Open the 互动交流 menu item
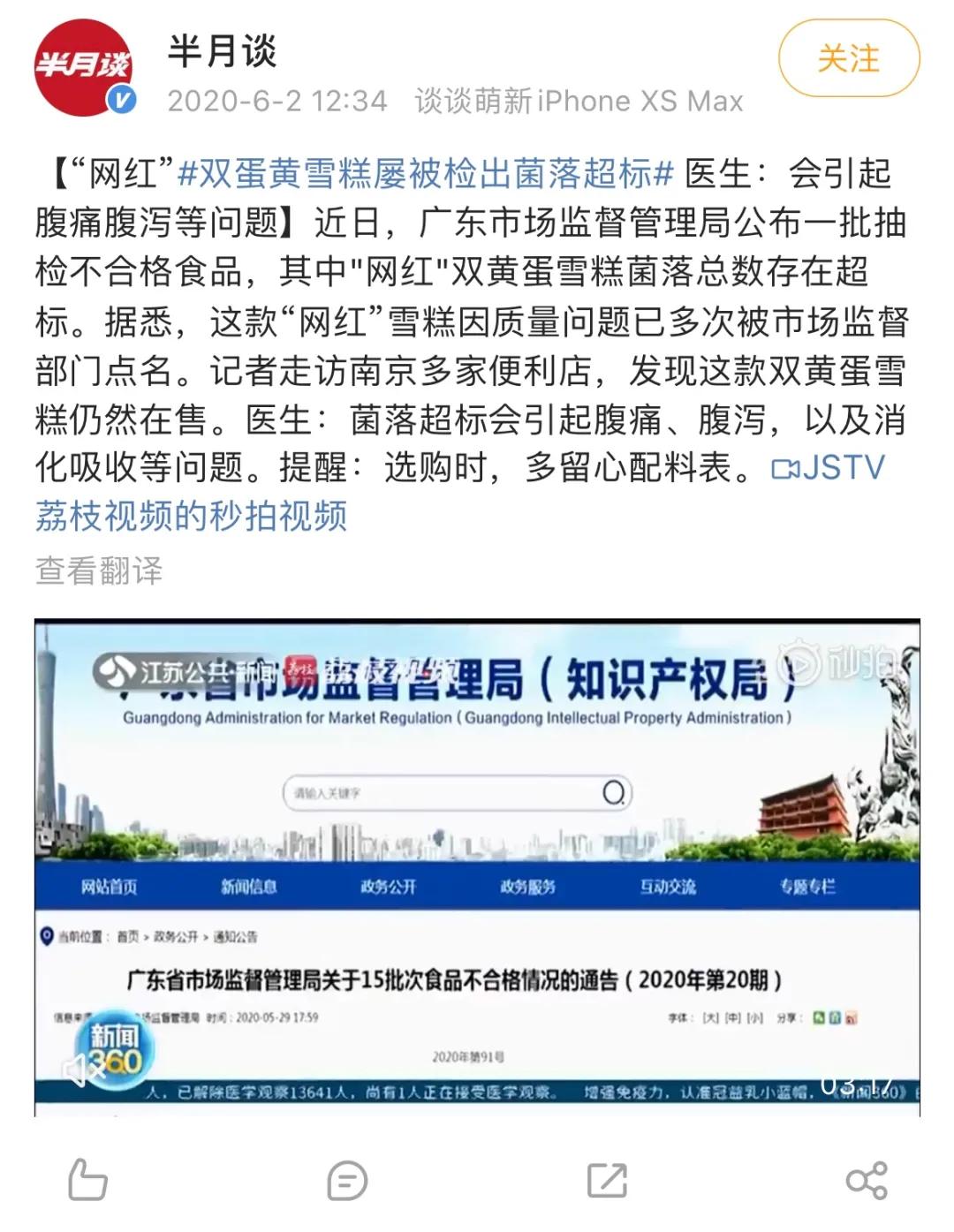Viewport: 954px width, 1232px height. point(668,887)
